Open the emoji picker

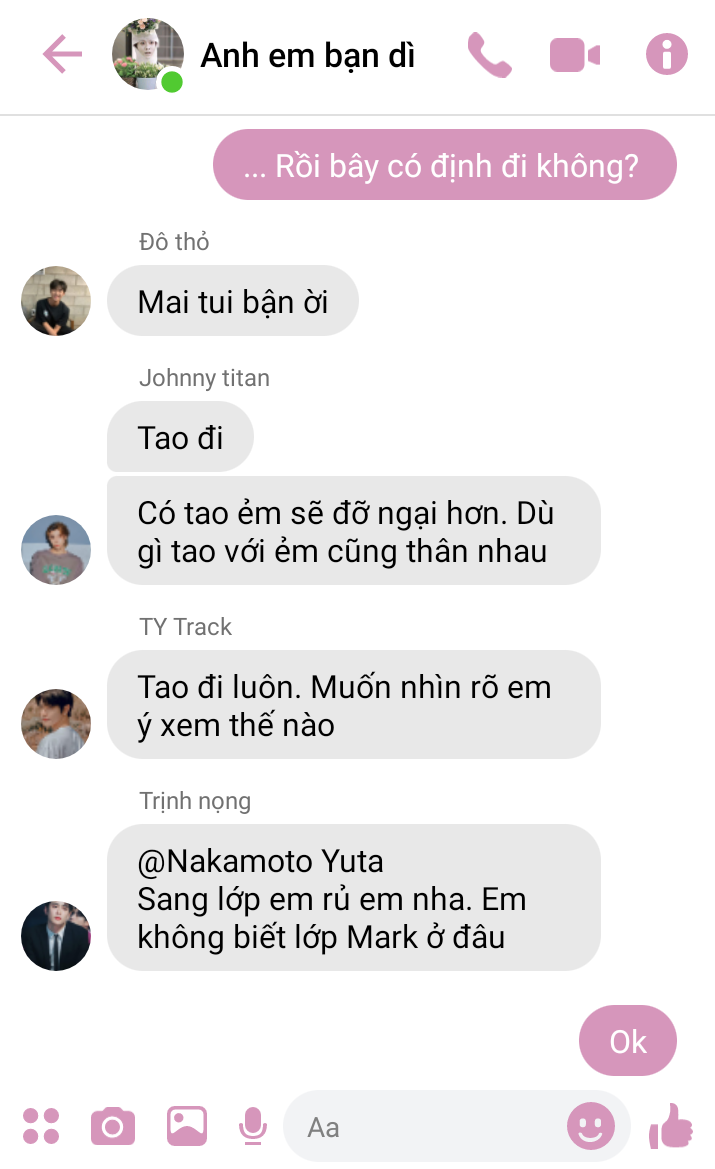point(591,1127)
